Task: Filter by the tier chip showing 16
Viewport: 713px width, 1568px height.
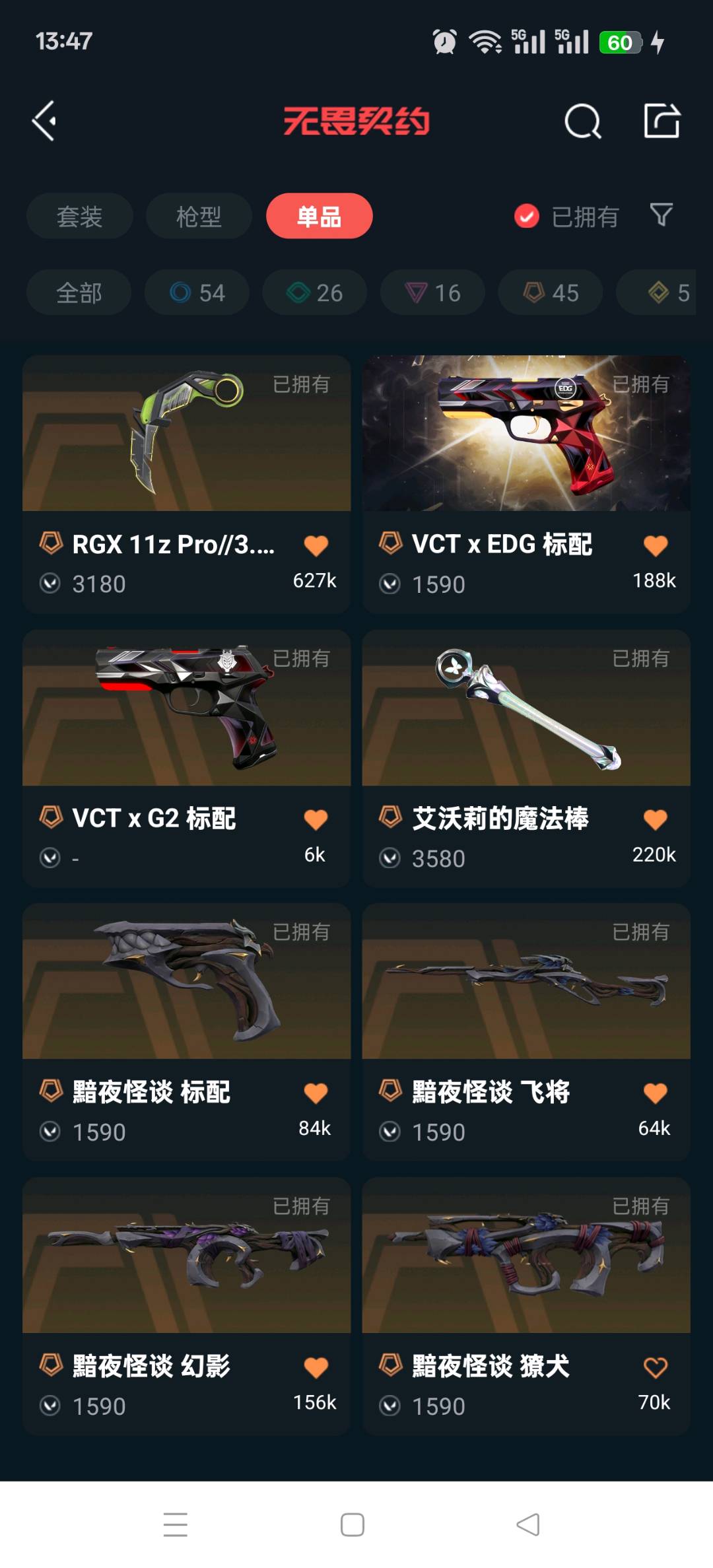Action: pyautogui.click(x=432, y=292)
